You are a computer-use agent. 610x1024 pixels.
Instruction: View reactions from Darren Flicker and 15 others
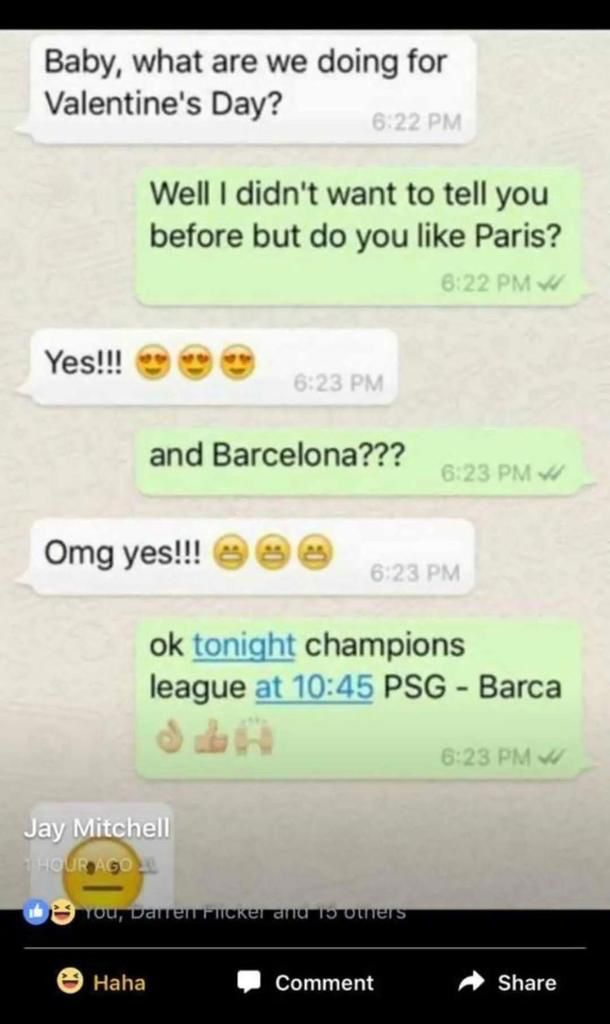[240, 911]
